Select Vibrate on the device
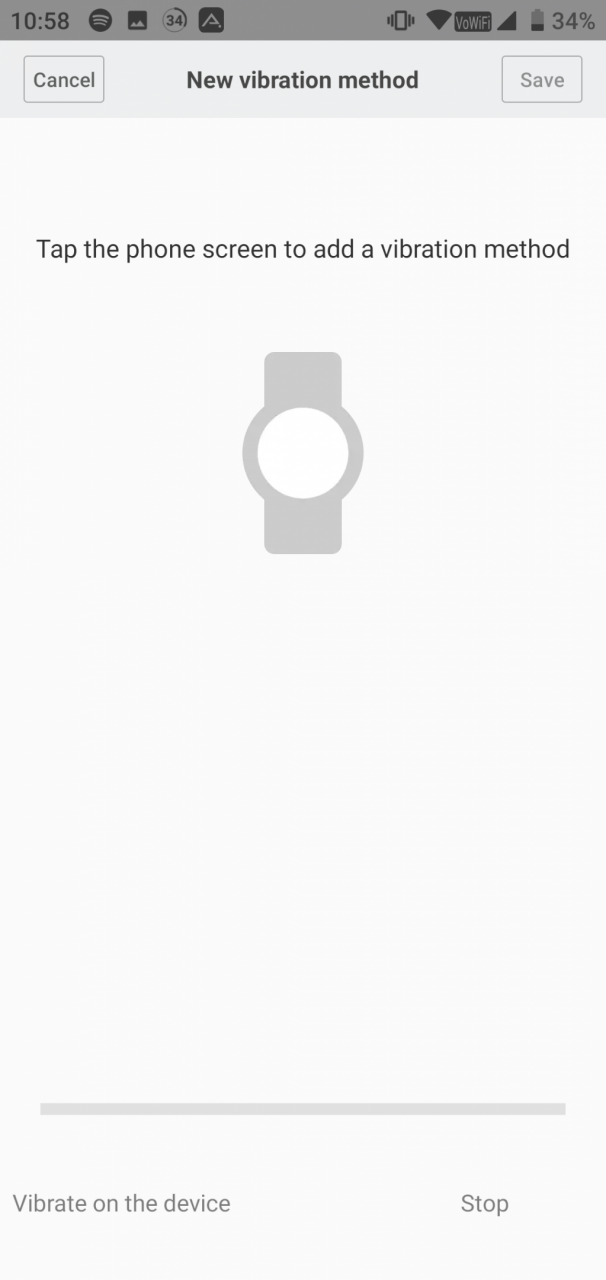The width and height of the screenshot is (606, 1280). coord(122,1204)
